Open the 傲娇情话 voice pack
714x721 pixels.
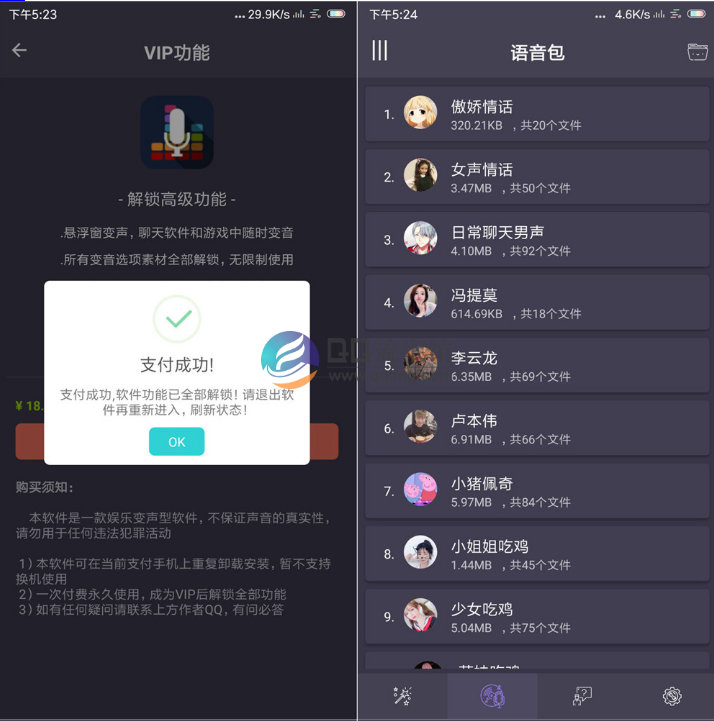click(537, 114)
